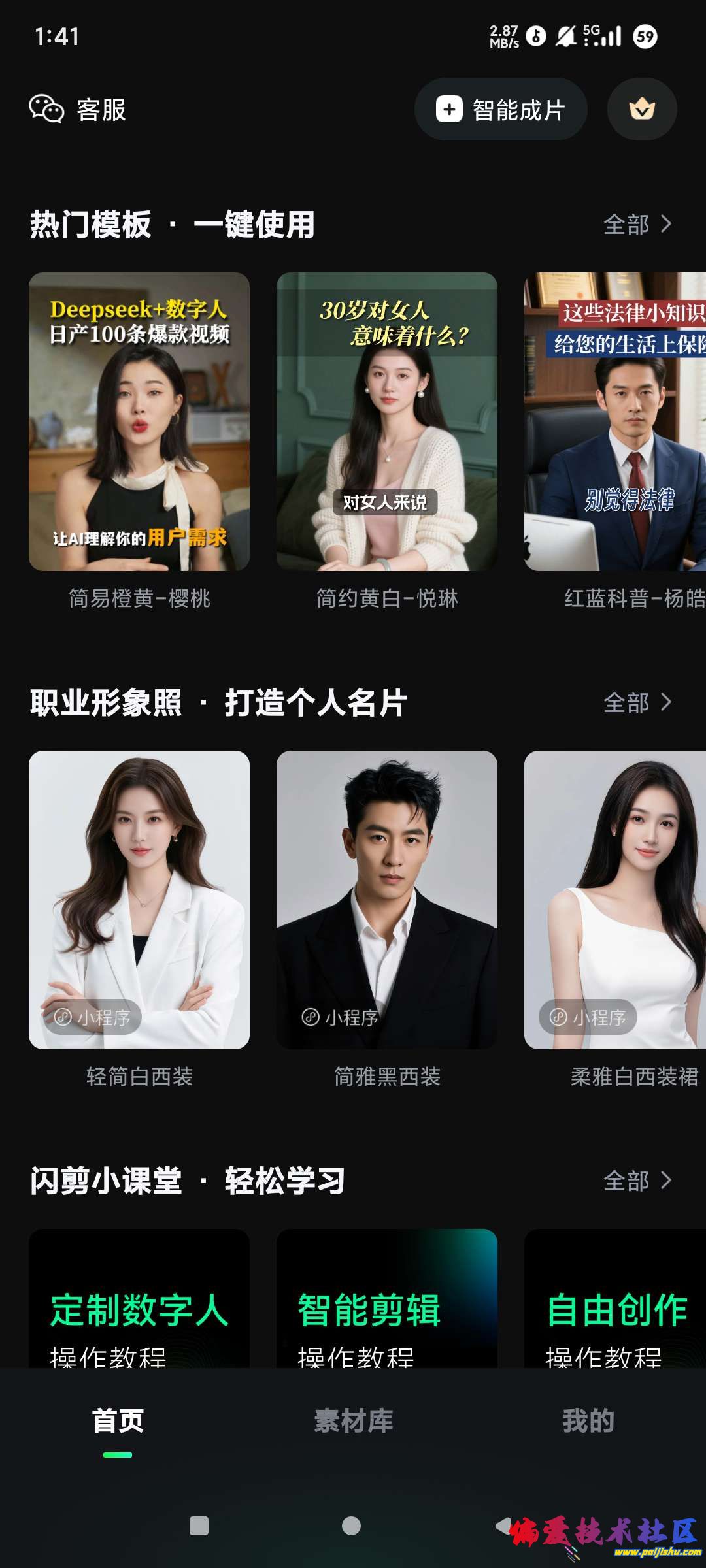Open the 定制数字人 tutorial
This screenshot has width=706, height=1568.
[x=139, y=1300]
